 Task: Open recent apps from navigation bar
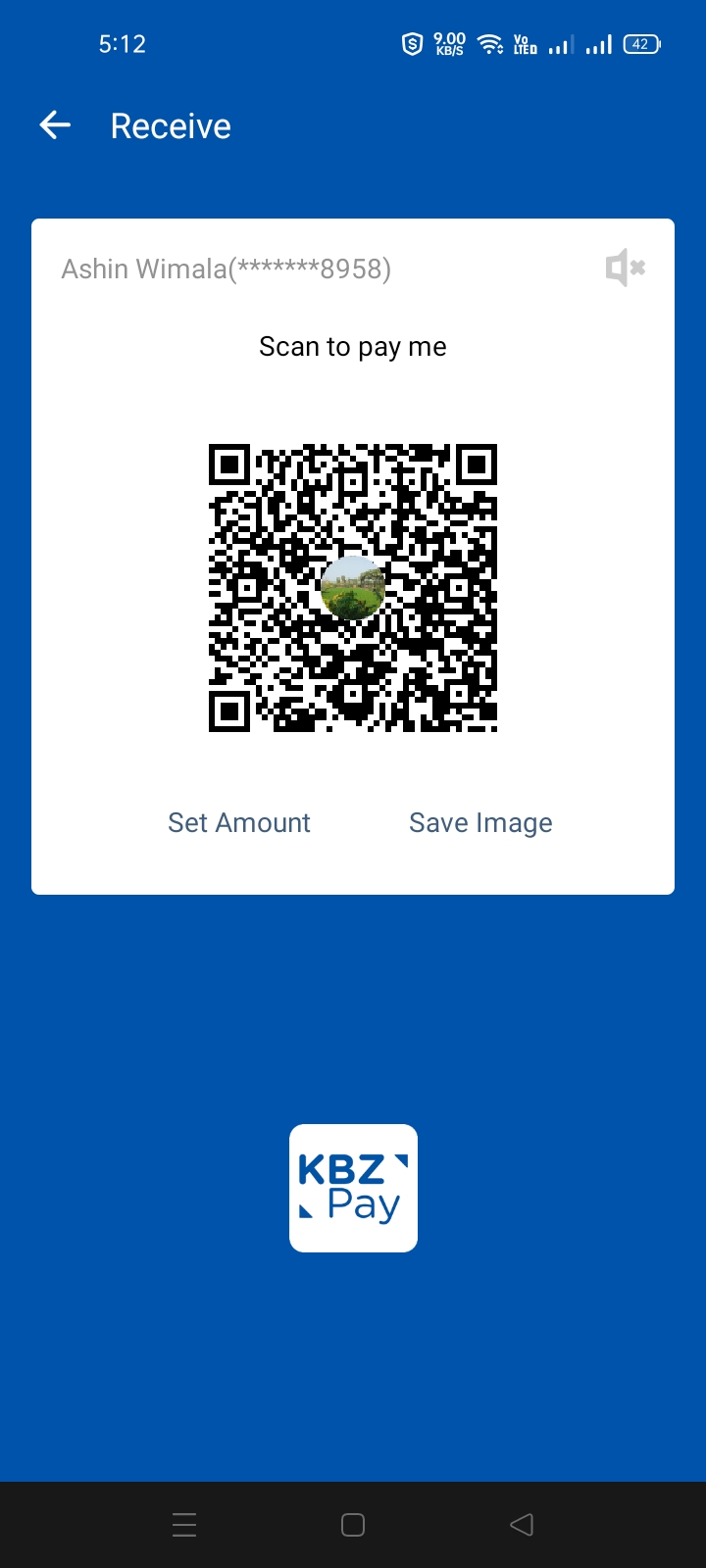184,1525
